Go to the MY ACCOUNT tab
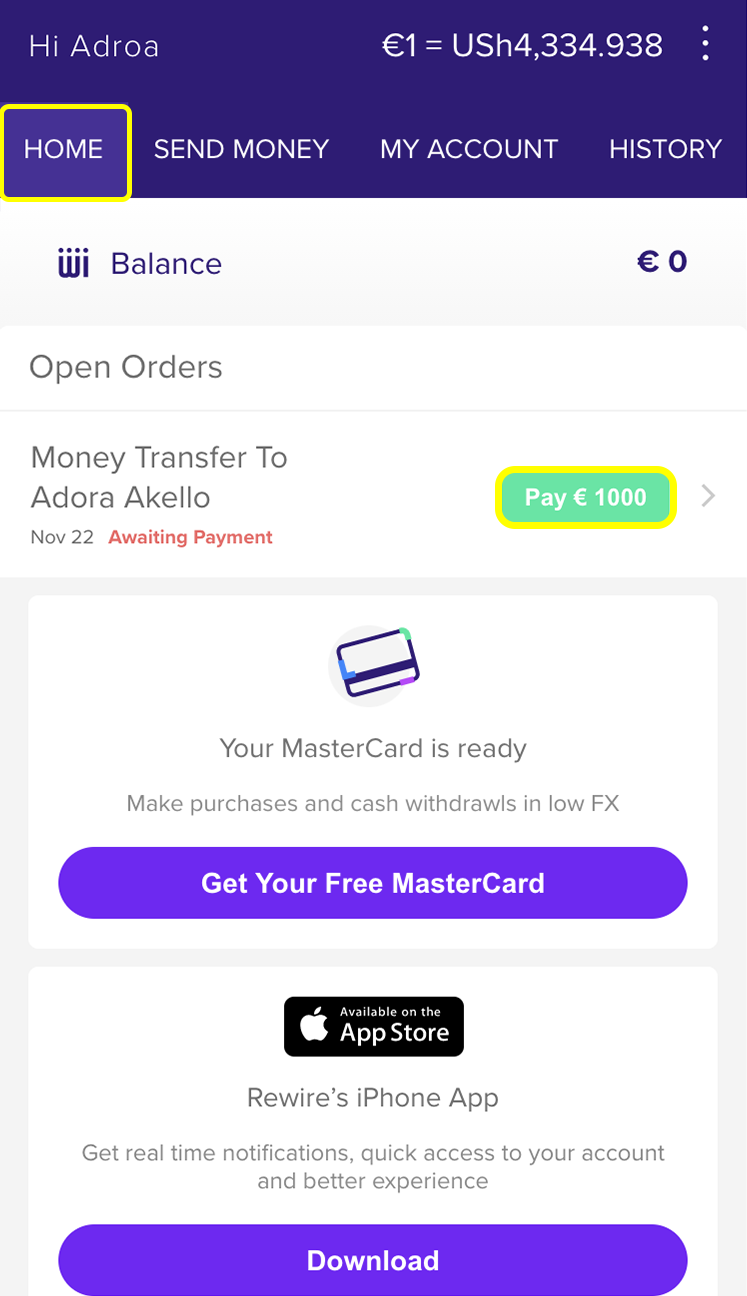The width and height of the screenshot is (747, 1296). click(469, 150)
